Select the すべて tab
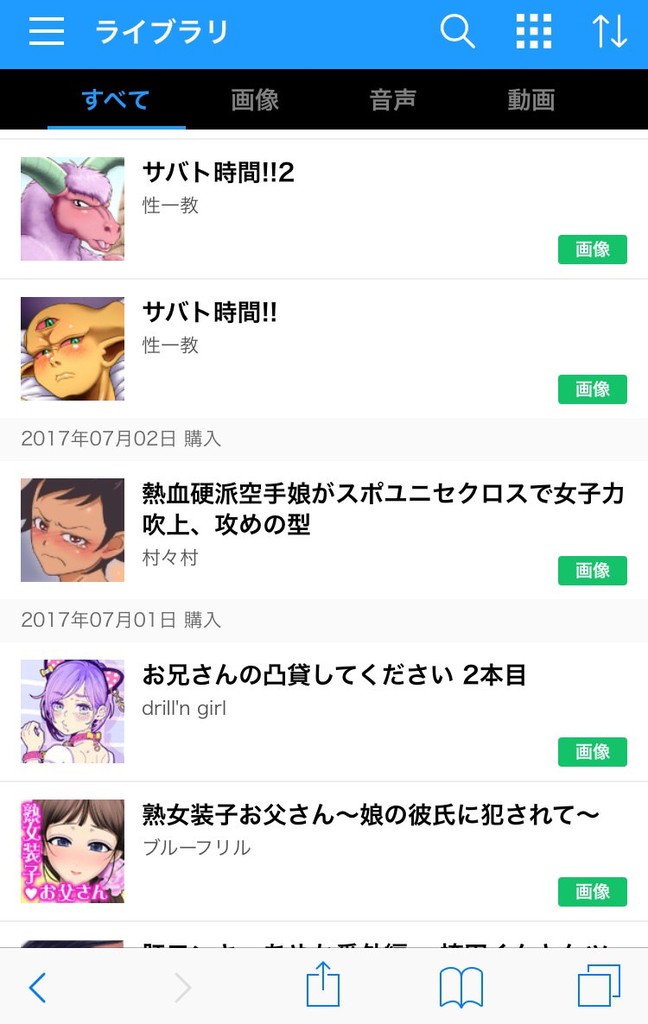 tap(116, 100)
